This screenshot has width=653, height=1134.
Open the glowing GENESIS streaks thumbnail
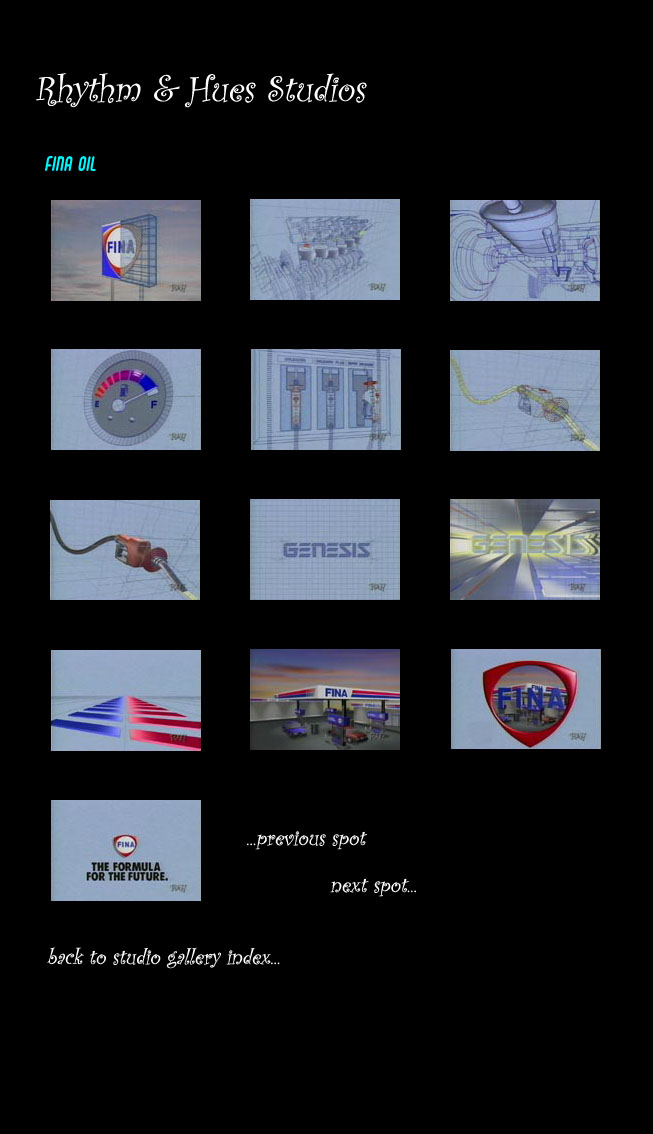(x=525, y=549)
